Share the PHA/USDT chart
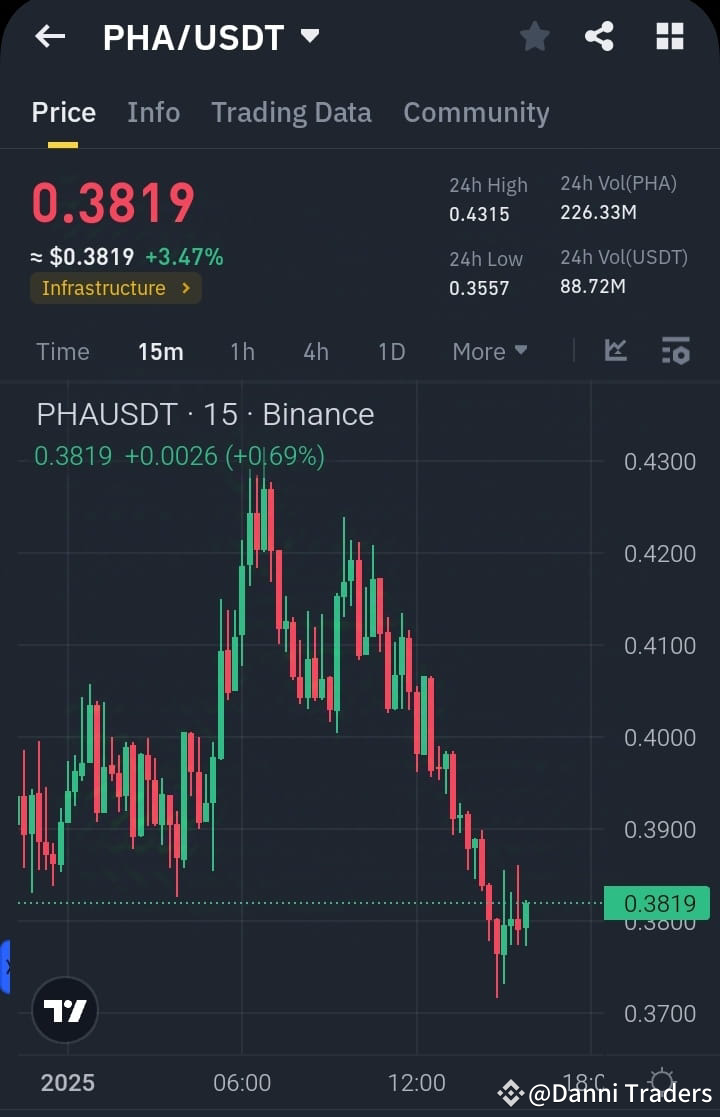This screenshot has height=1117, width=720. click(x=599, y=36)
